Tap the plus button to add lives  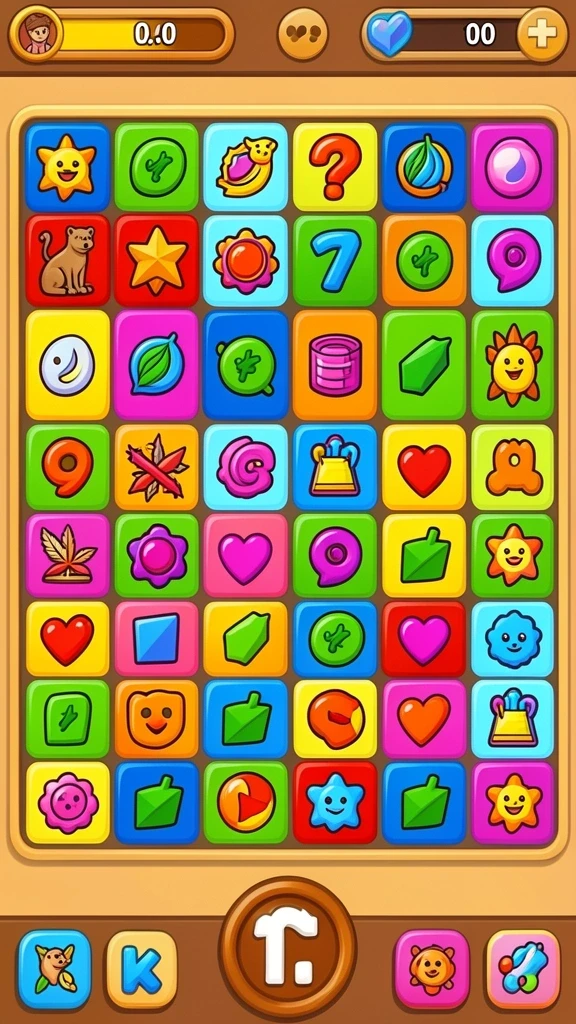click(542, 34)
